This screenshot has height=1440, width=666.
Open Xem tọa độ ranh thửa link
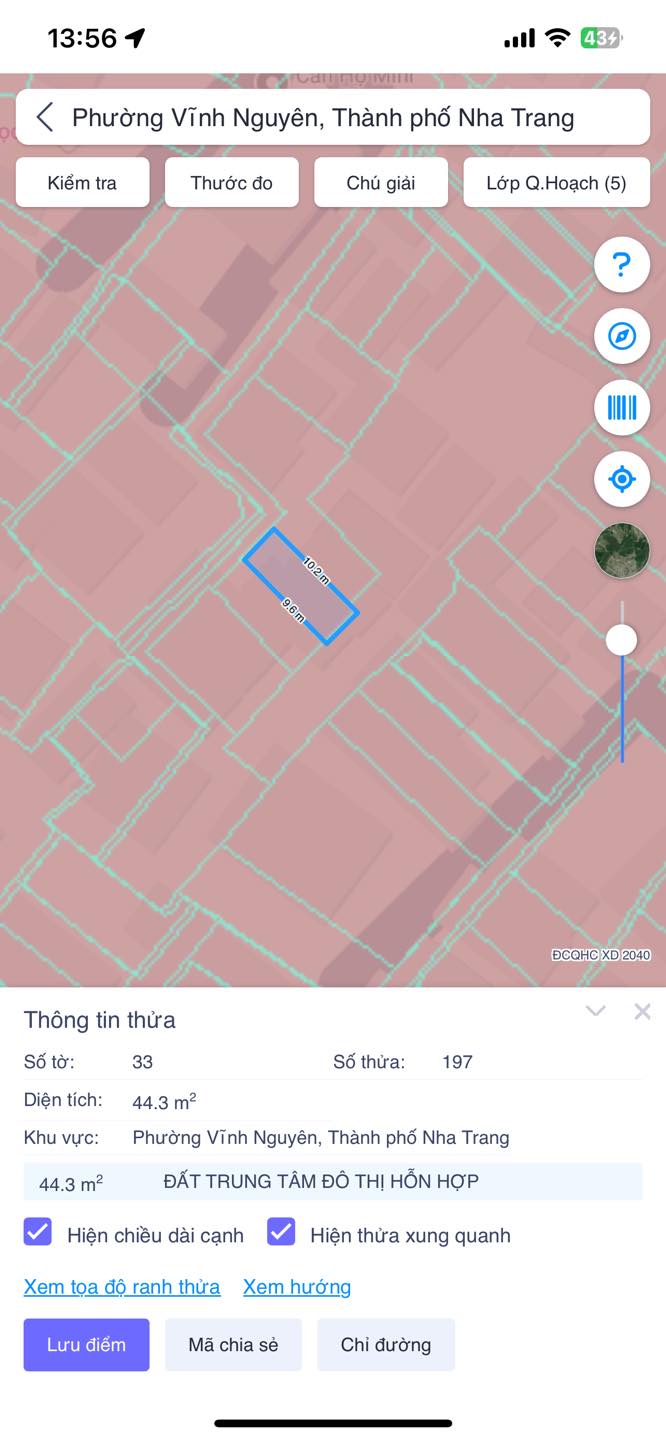(x=122, y=1287)
